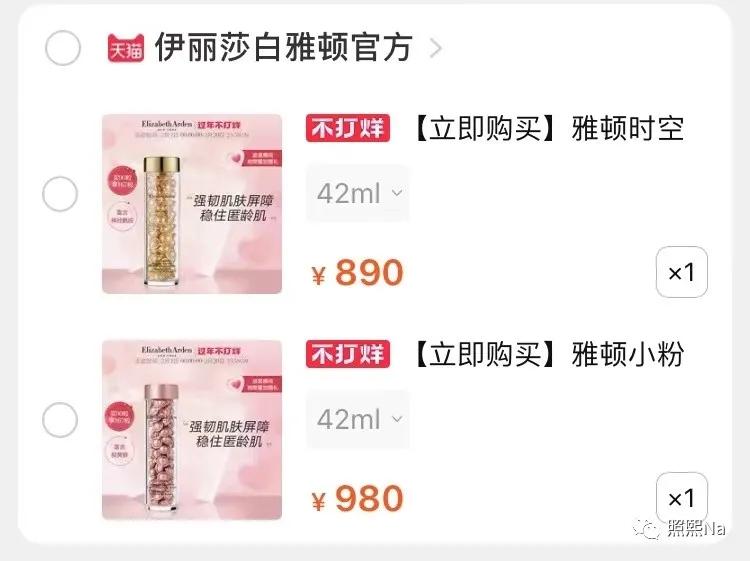Change the 42ml size for 雅顿时空
Screen dimensions: 750x561
(358, 193)
